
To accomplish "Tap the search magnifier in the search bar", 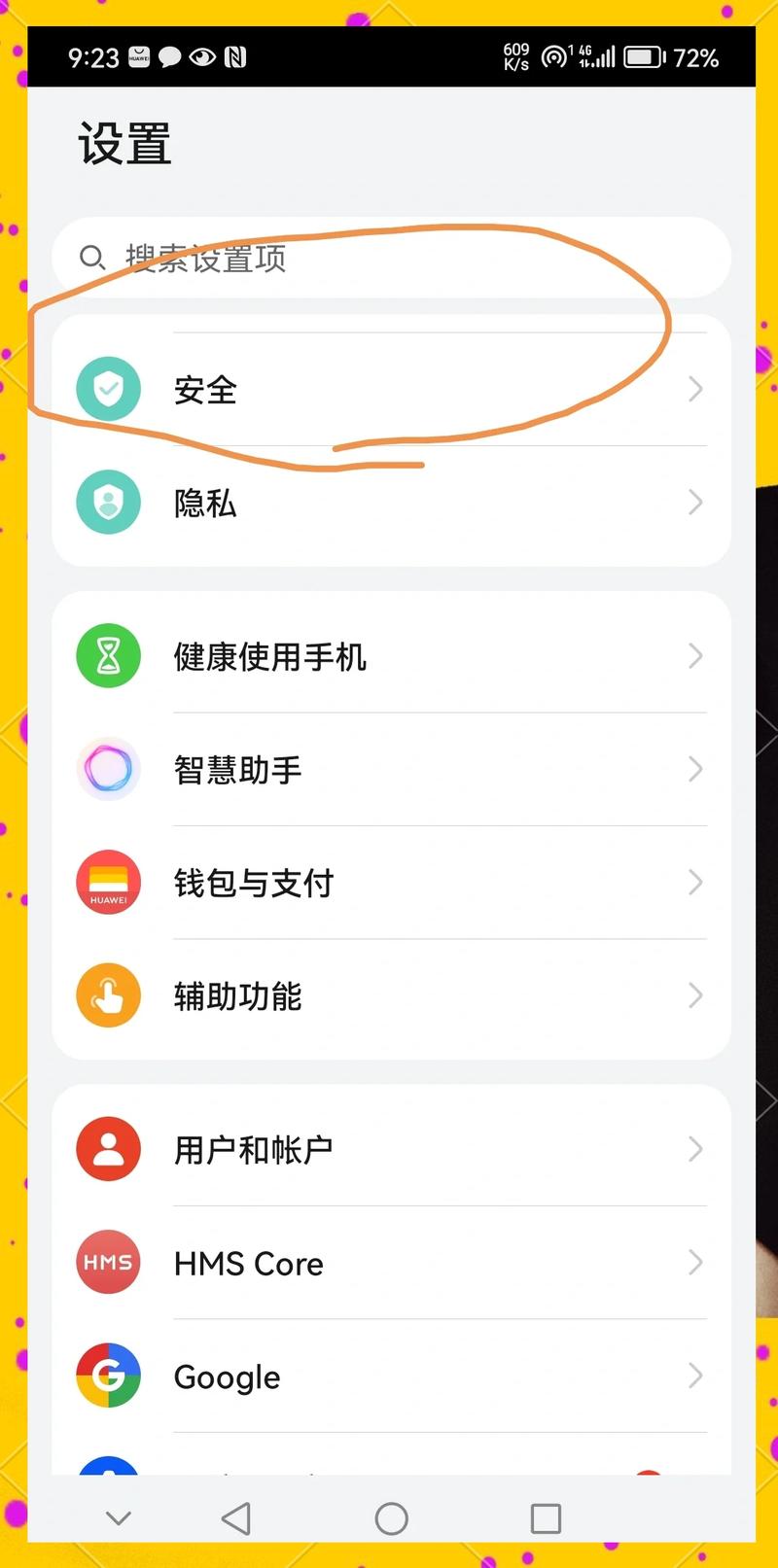I will click(92, 258).
